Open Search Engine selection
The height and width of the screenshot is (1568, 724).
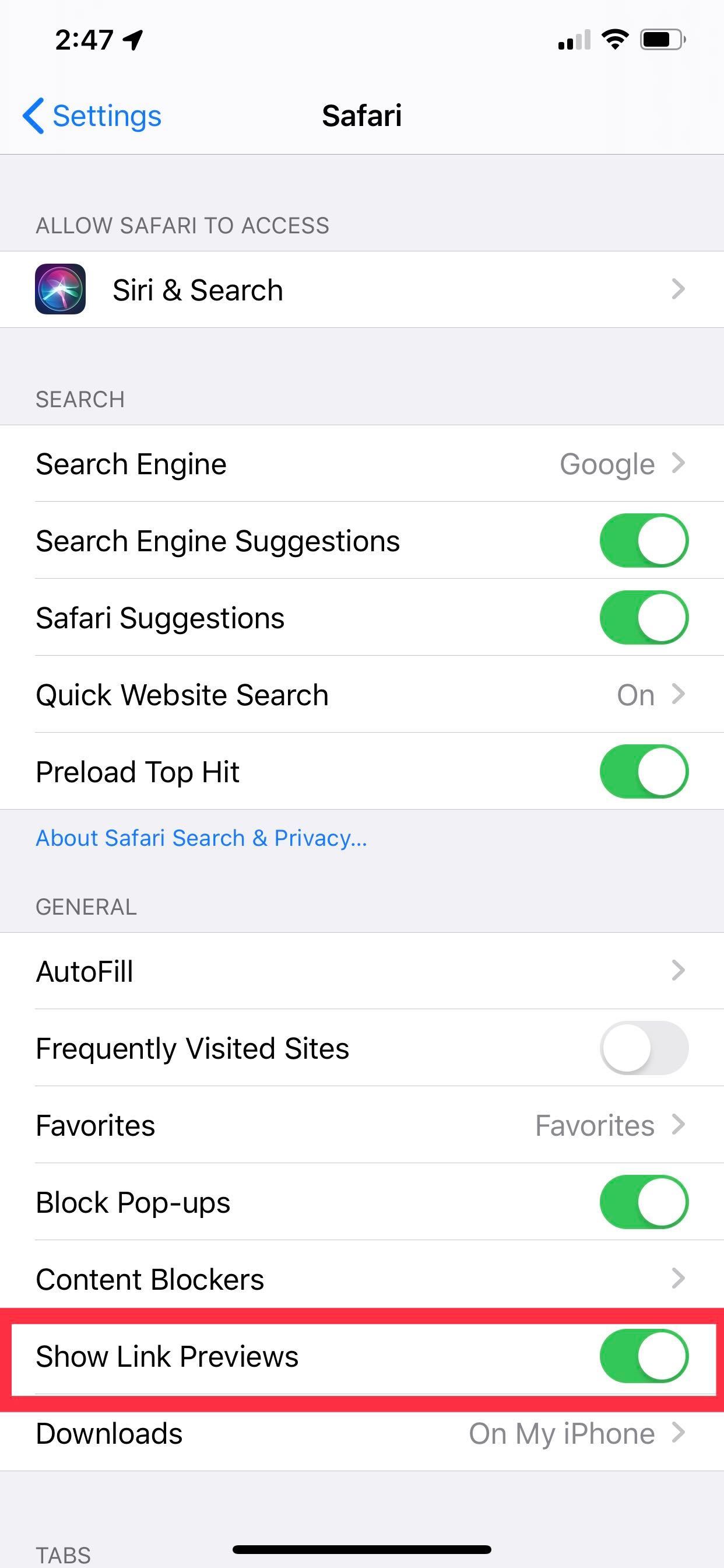pos(362,464)
